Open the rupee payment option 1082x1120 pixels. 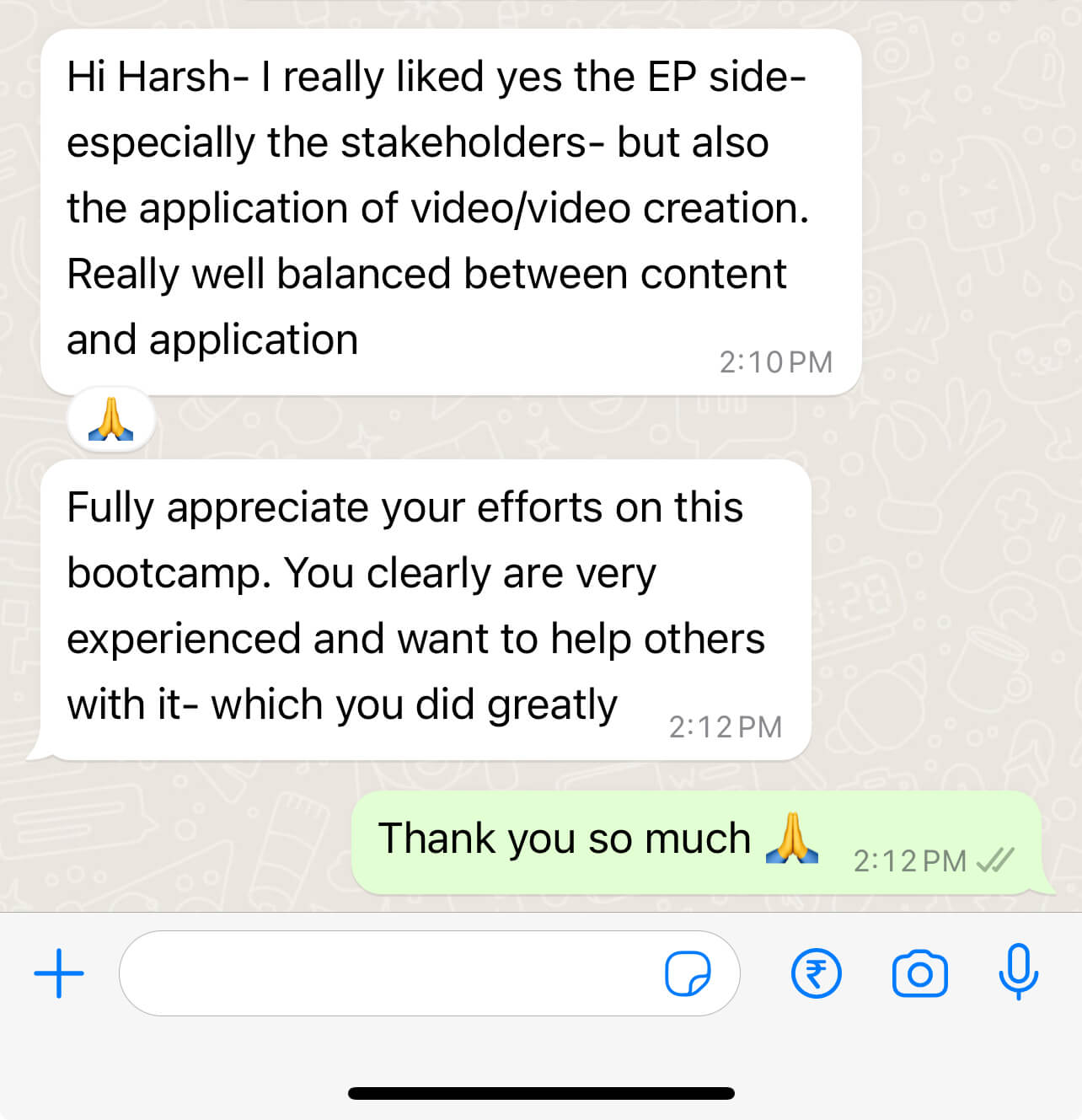tap(816, 973)
